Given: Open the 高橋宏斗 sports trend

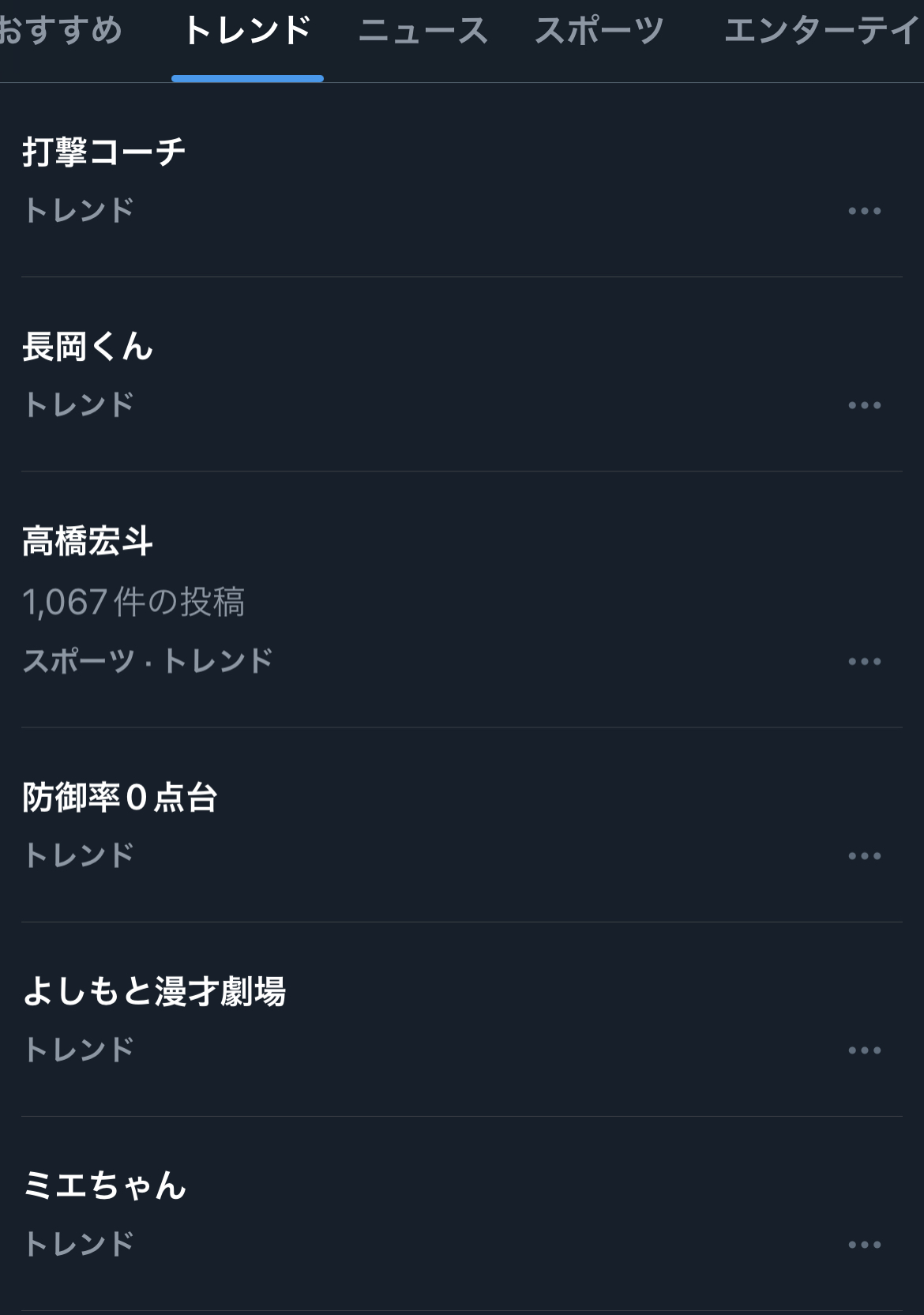Looking at the screenshot, I should [88, 542].
